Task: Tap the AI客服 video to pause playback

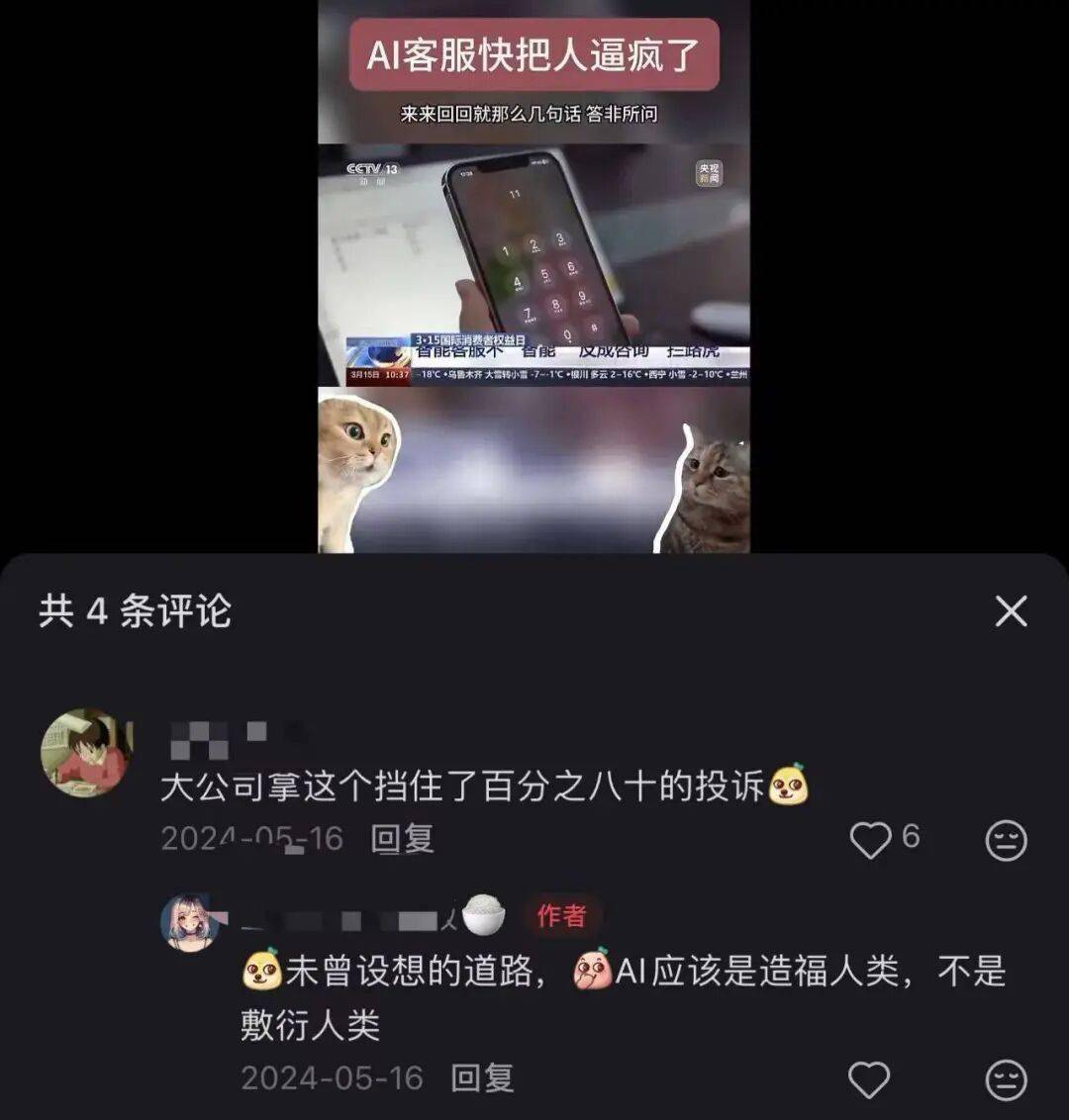Action: [x=534, y=277]
